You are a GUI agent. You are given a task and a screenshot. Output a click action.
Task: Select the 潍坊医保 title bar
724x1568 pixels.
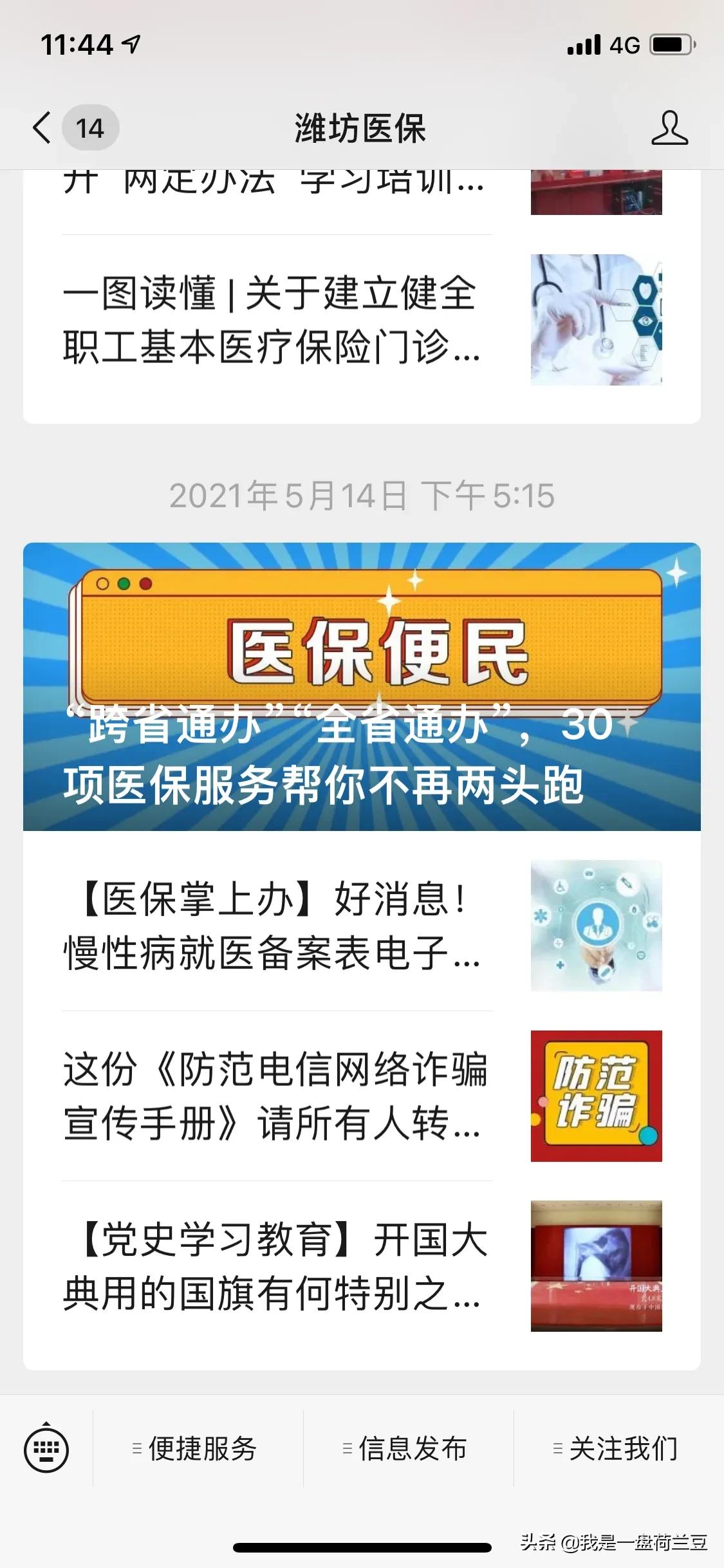click(x=362, y=127)
